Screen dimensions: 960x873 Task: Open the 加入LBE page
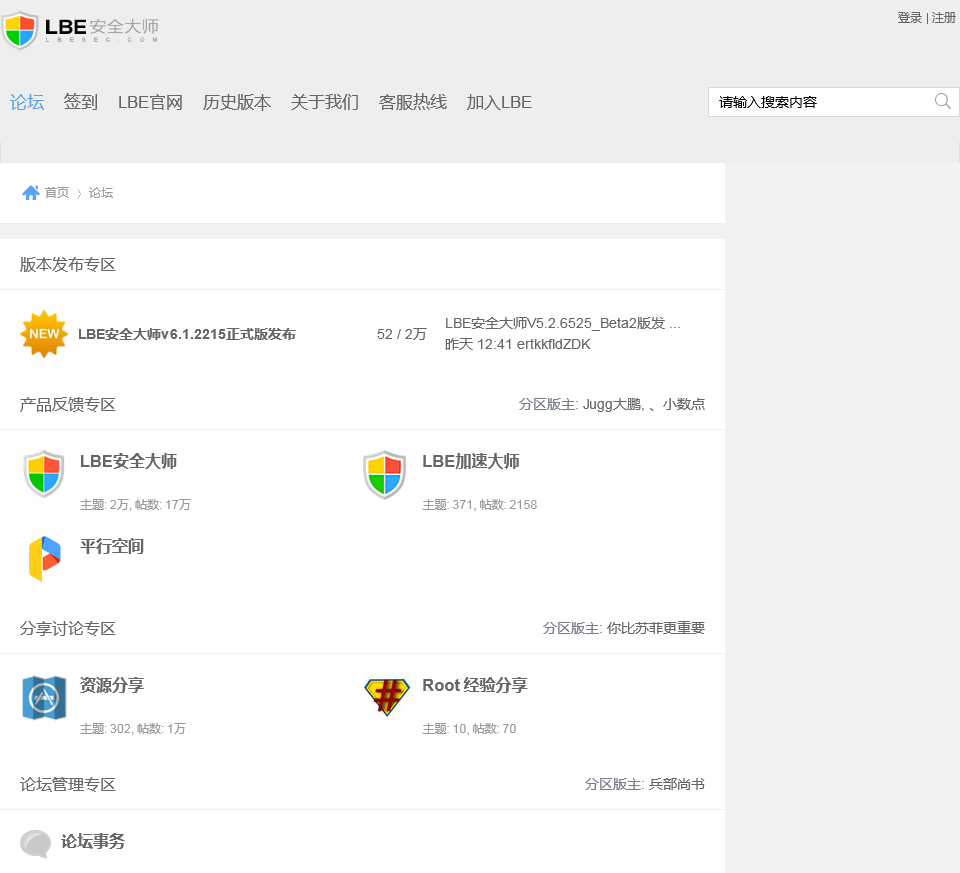tap(499, 102)
